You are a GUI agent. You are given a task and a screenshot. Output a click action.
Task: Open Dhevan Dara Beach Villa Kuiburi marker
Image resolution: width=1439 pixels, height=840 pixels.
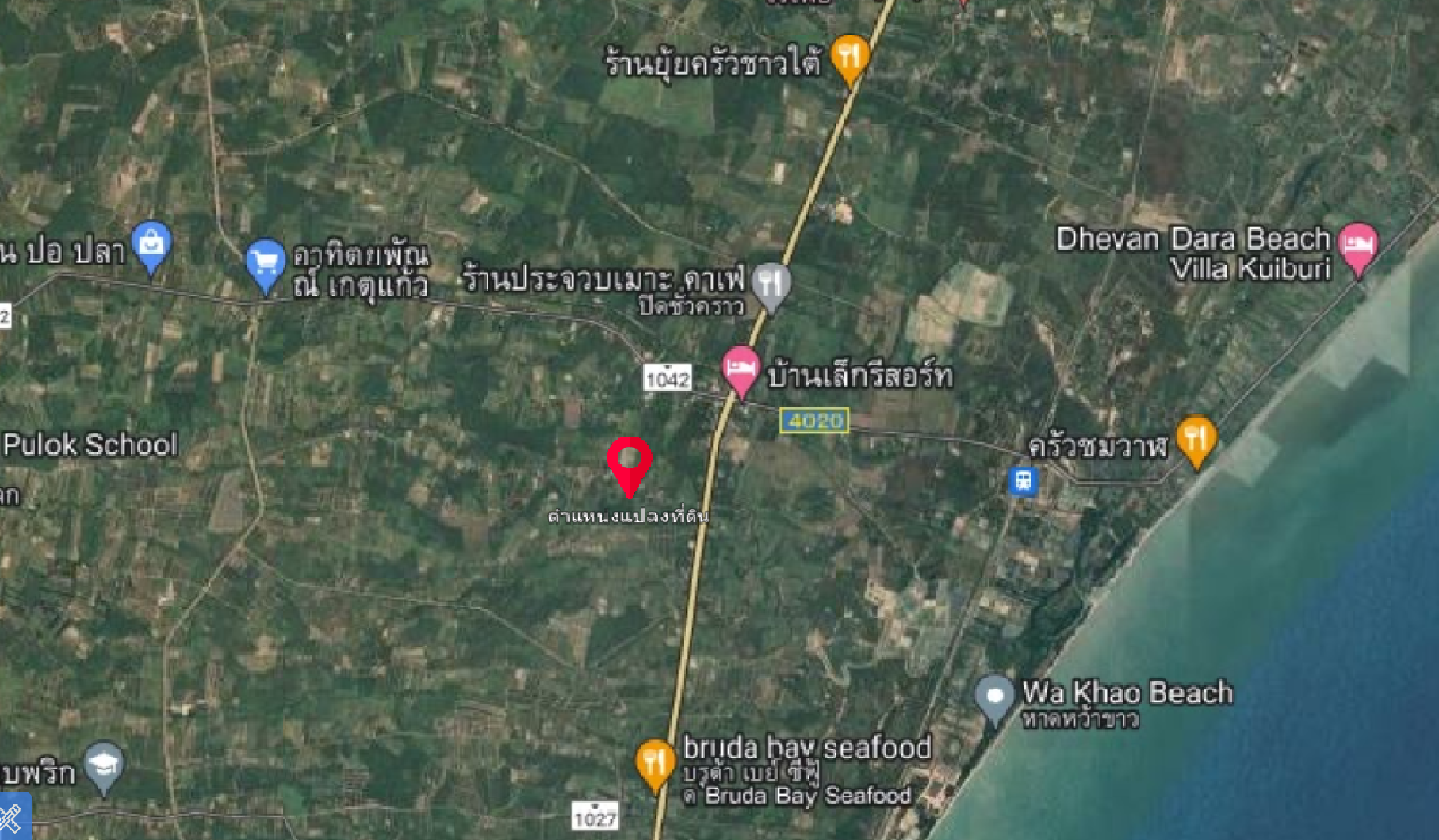point(1357,246)
